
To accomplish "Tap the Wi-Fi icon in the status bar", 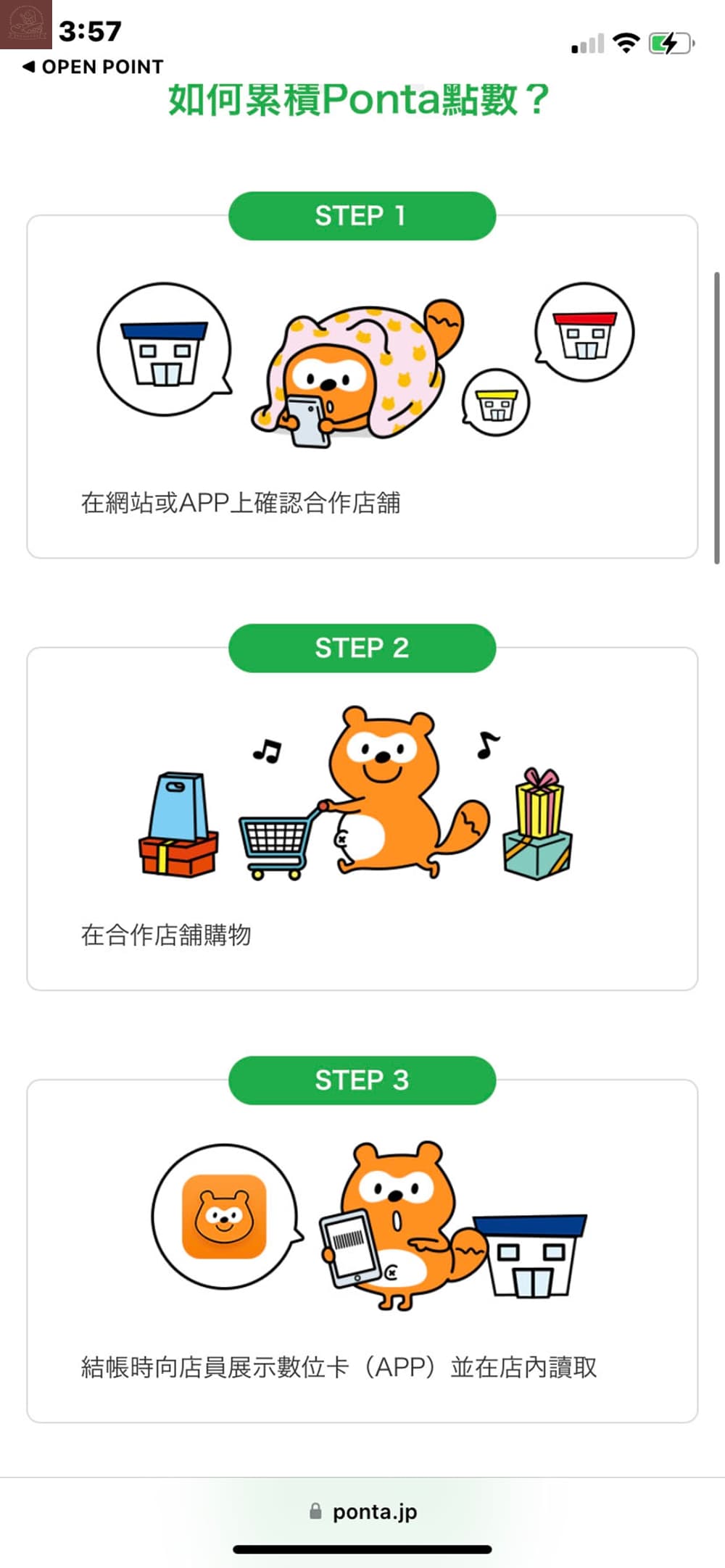I will [x=628, y=43].
